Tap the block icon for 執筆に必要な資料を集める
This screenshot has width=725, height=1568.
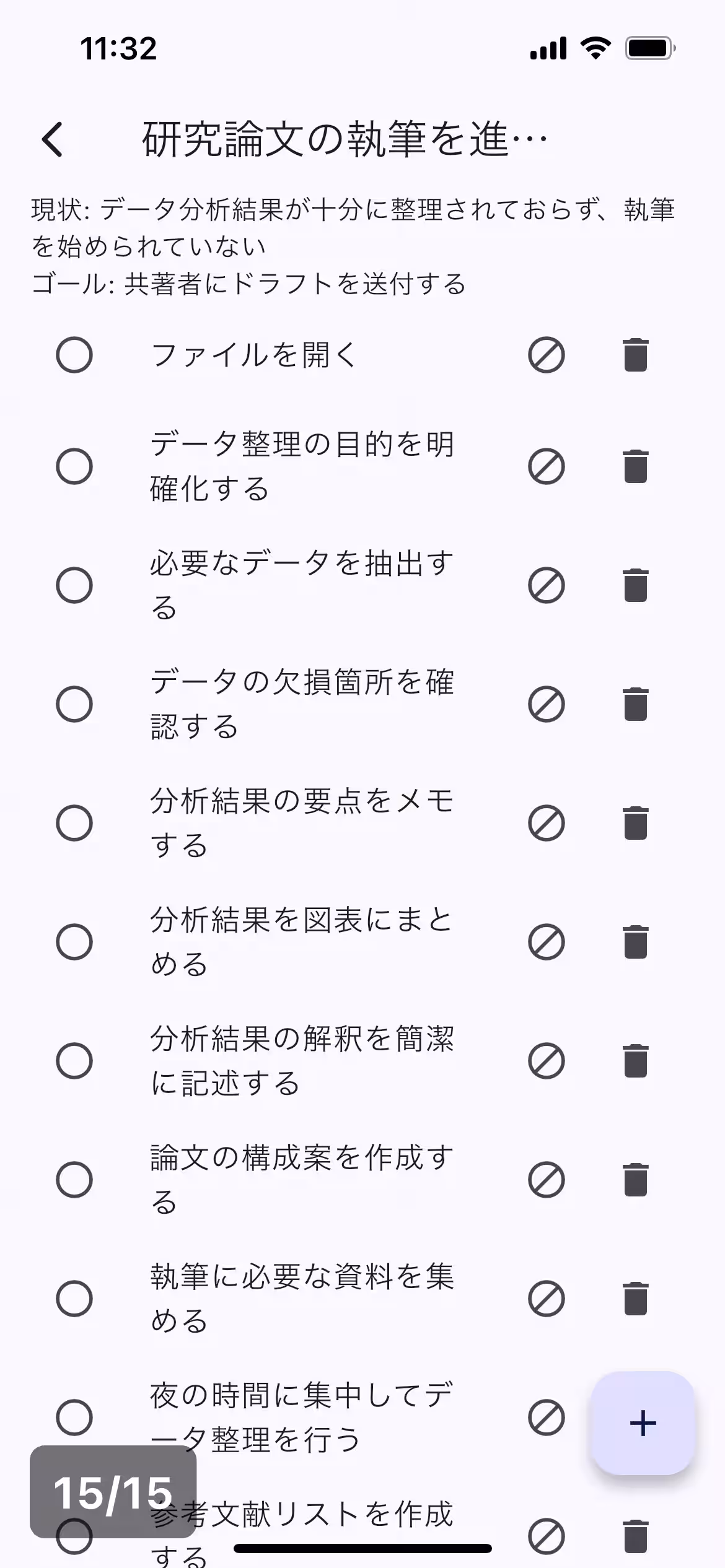pyautogui.click(x=546, y=1299)
